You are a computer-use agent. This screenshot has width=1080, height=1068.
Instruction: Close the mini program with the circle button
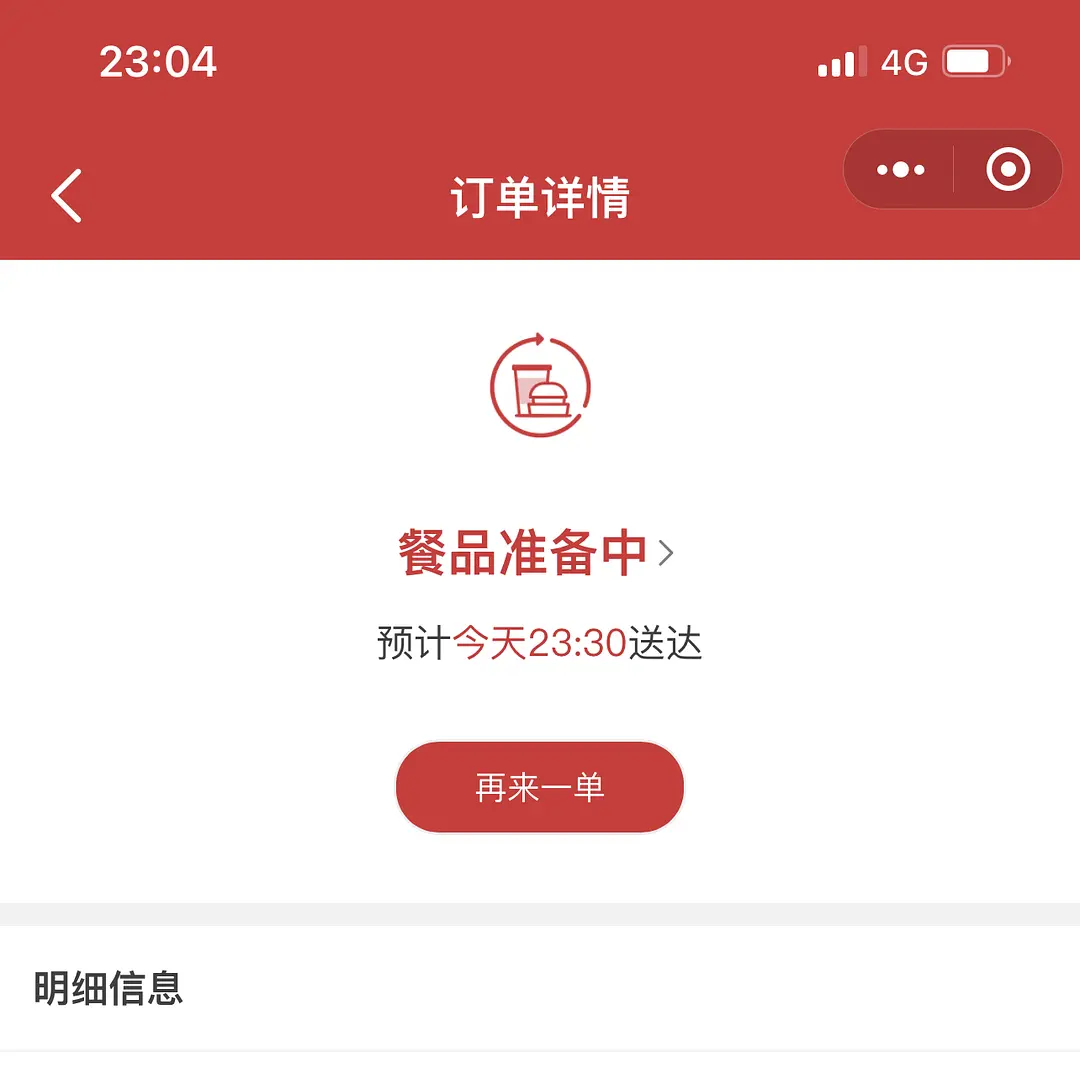(1007, 170)
